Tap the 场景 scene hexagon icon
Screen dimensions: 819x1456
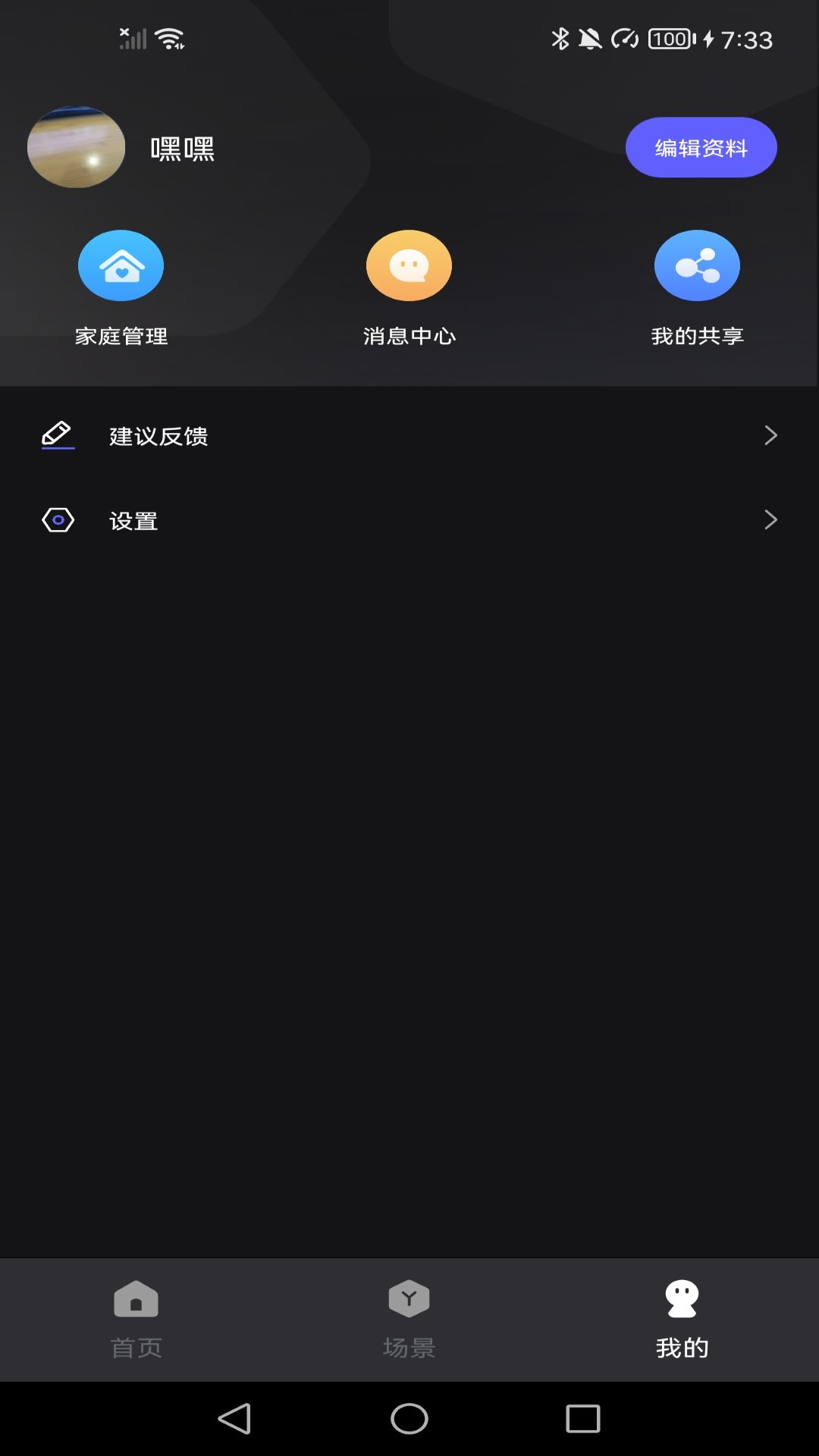click(x=409, y=1298)
